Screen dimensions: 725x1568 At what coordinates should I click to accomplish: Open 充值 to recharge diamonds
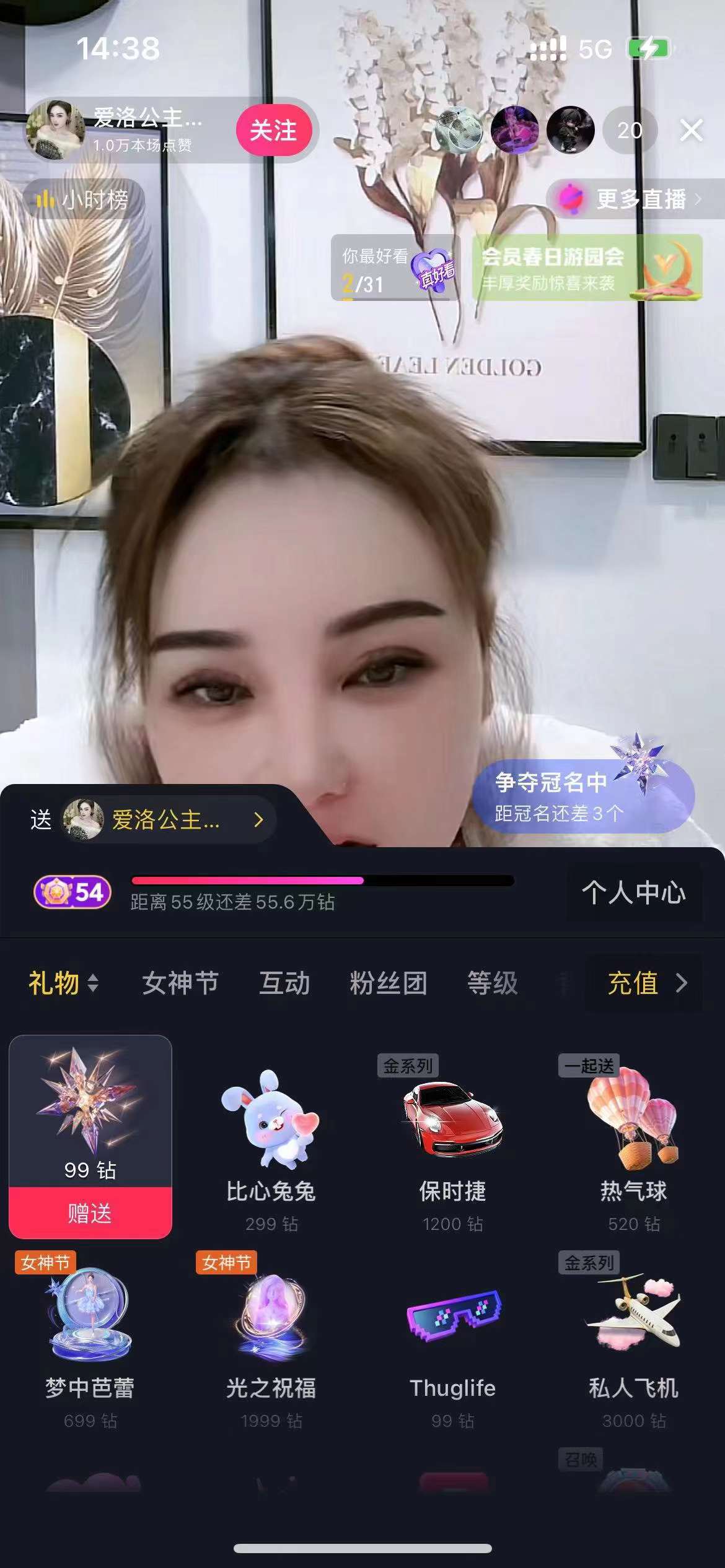pyautogui.click(x=644, y=983)
